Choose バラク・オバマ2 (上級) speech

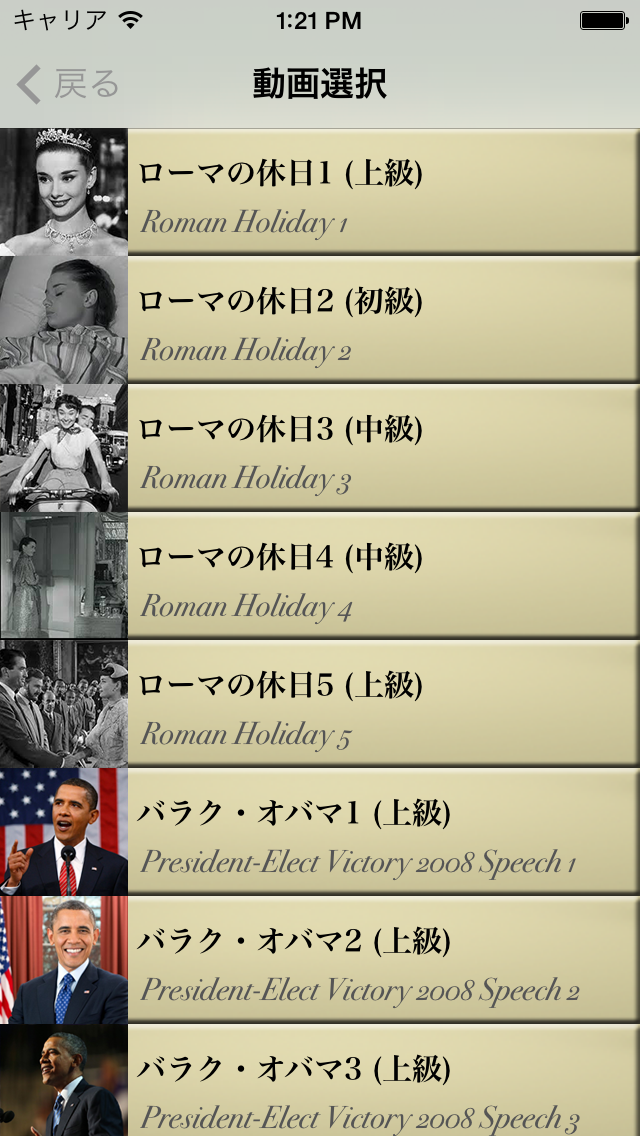tap(382, 960)
